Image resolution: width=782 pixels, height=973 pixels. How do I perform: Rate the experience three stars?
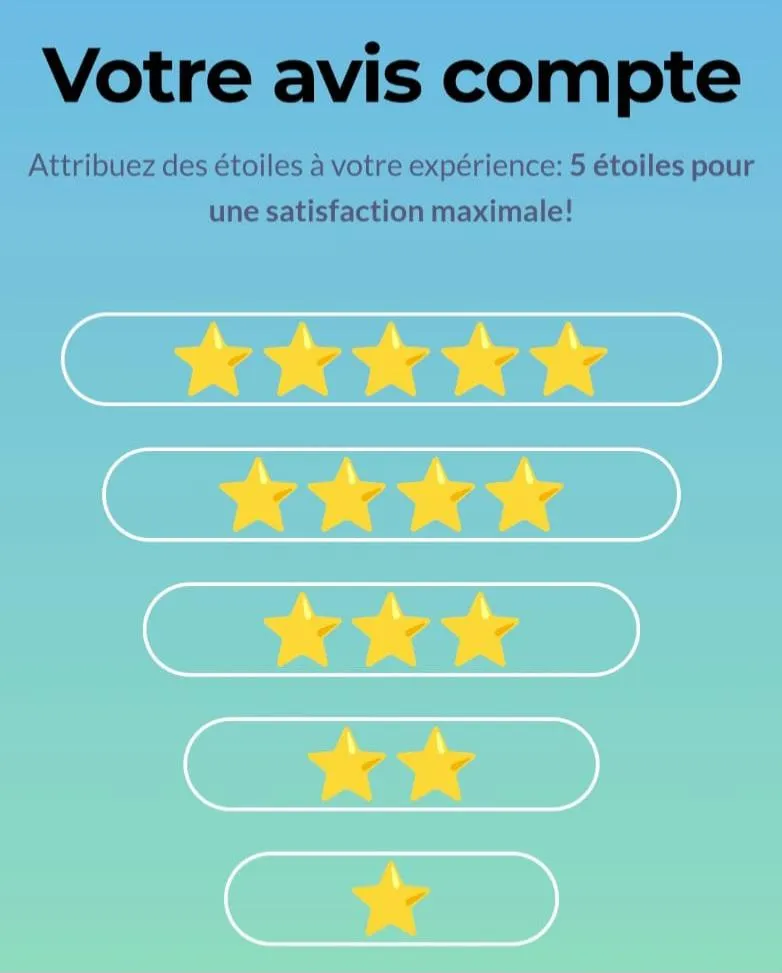point(391,629)
